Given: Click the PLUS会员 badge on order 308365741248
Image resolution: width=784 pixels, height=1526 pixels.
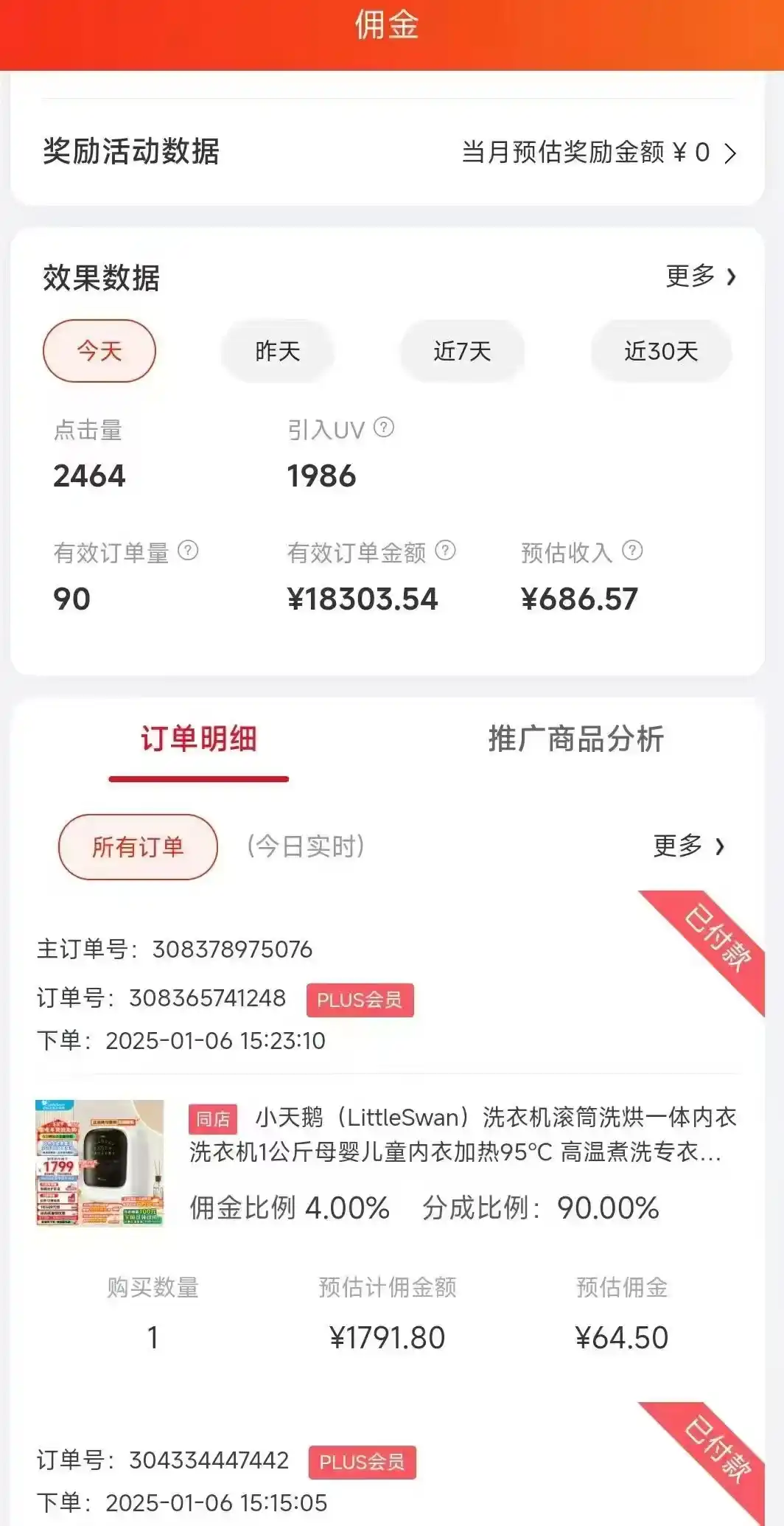Looking at the screenshot, I should tap(359, 1001).
